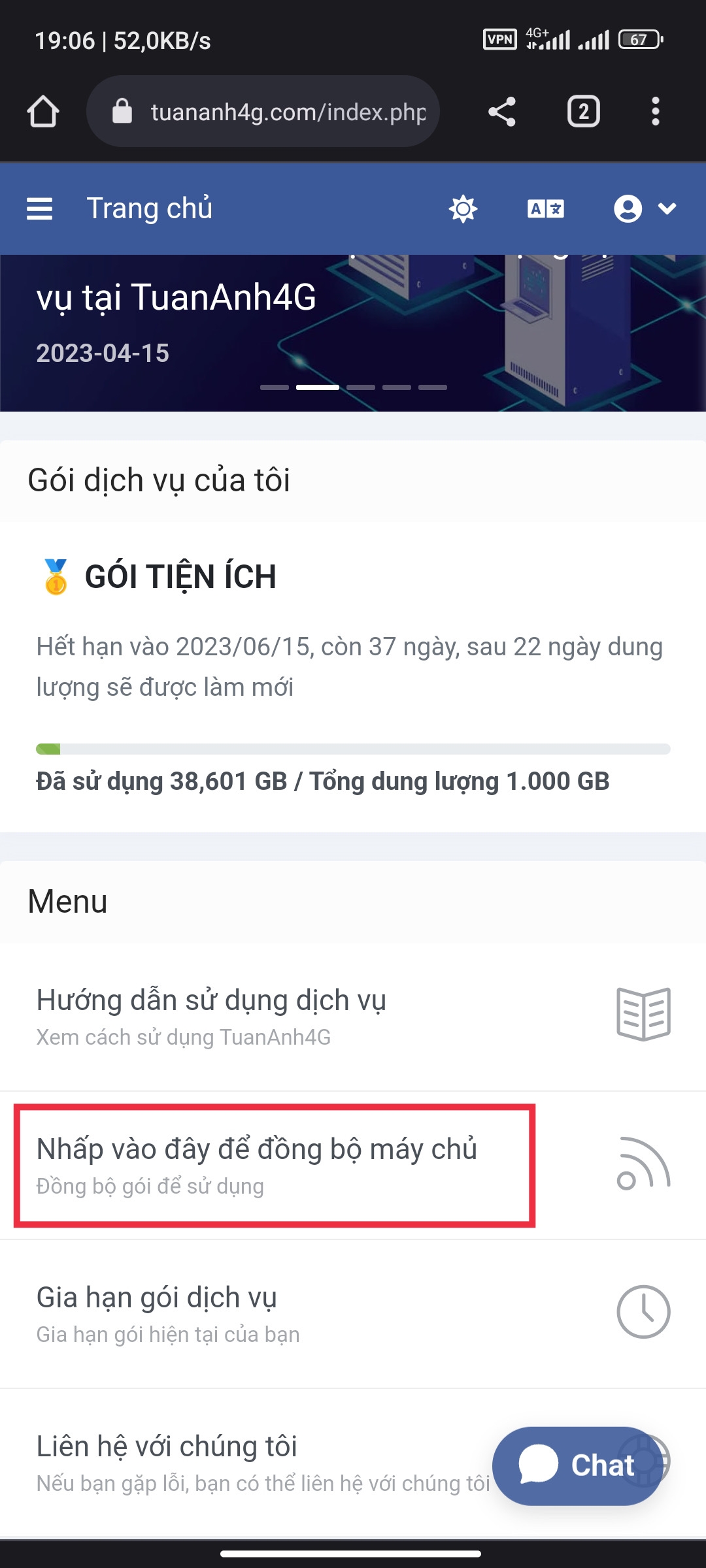Expand the user account dropdown

click(644, 209)
